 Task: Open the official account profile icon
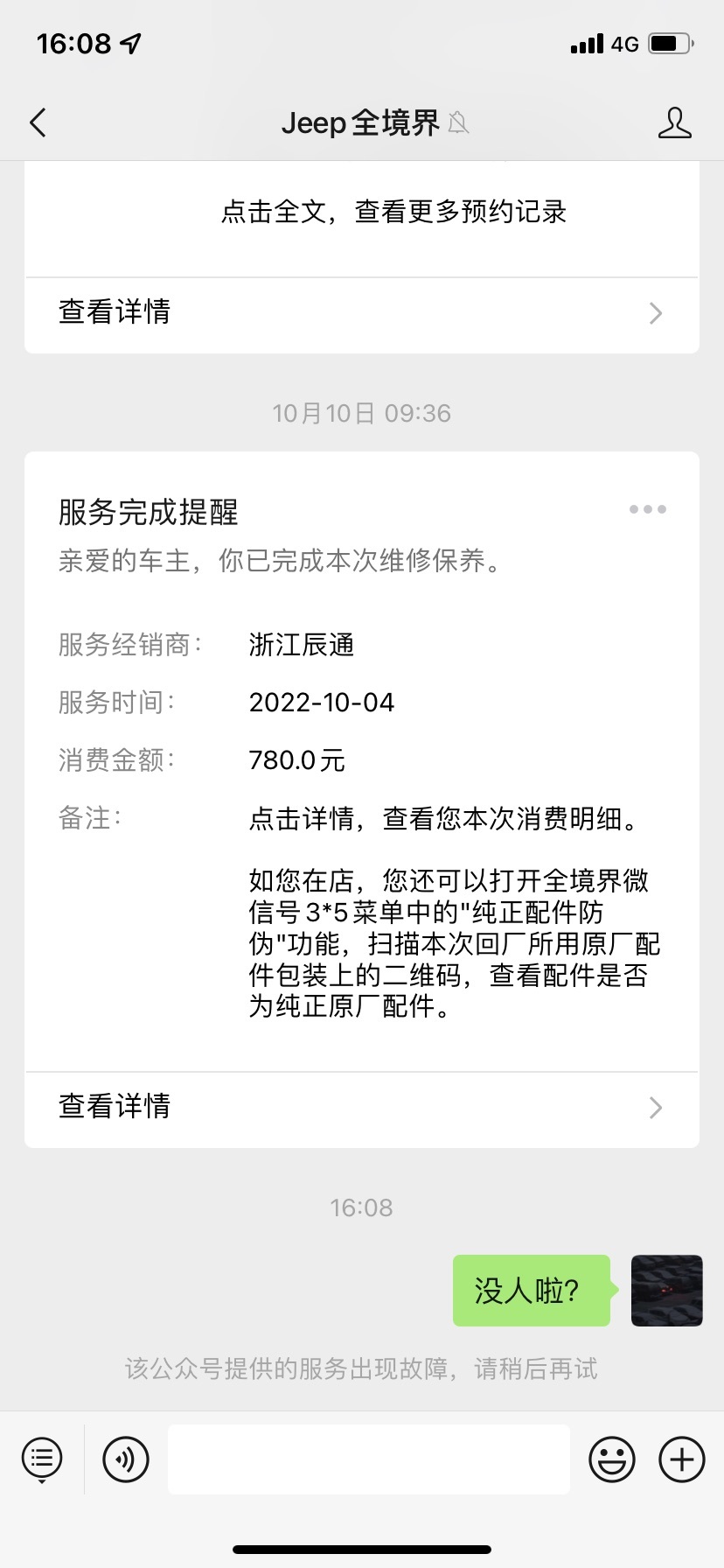click(x=674, y=123)
